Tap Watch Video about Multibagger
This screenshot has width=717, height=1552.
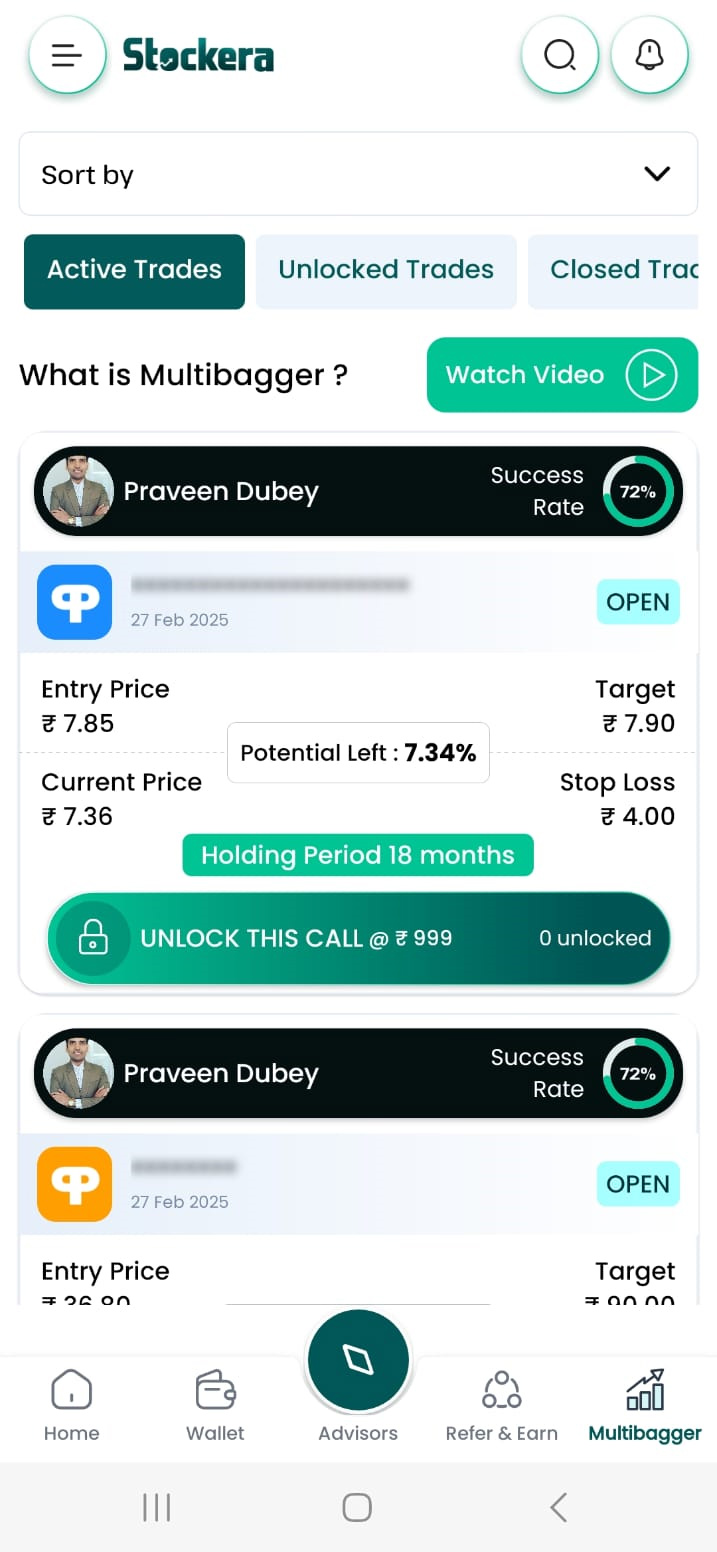[562, 375]
